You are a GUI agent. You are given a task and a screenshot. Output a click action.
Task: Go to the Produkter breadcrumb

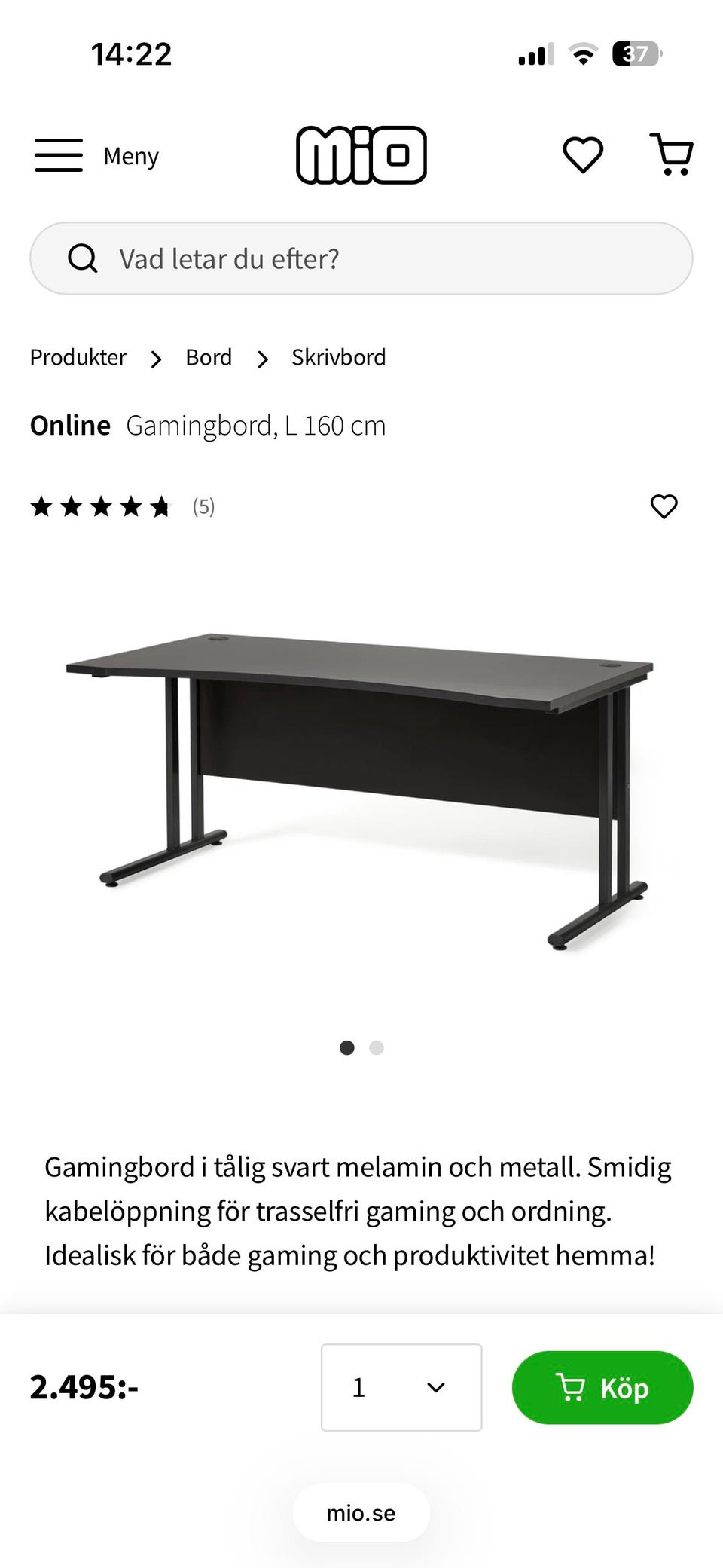pyautogui.click(x=78, y=357)
